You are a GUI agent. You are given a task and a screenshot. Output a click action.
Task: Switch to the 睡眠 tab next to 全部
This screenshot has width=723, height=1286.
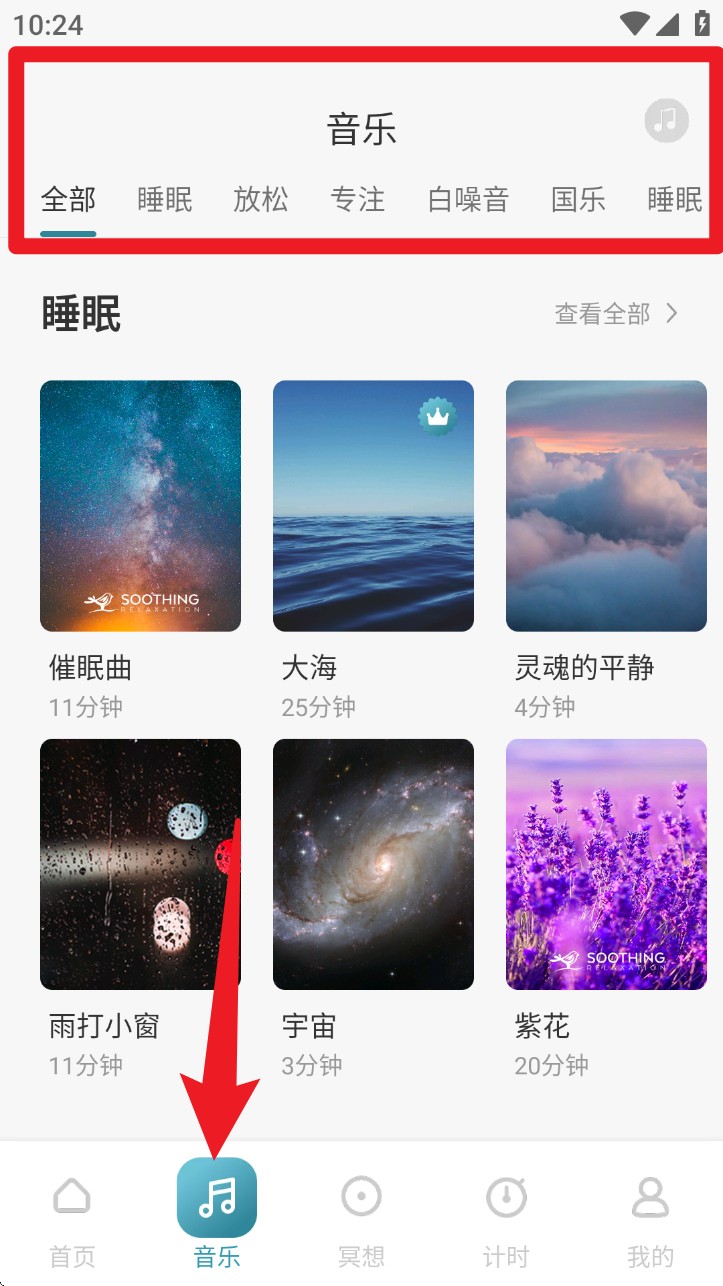pyautogui.click(x=164, y=200)
